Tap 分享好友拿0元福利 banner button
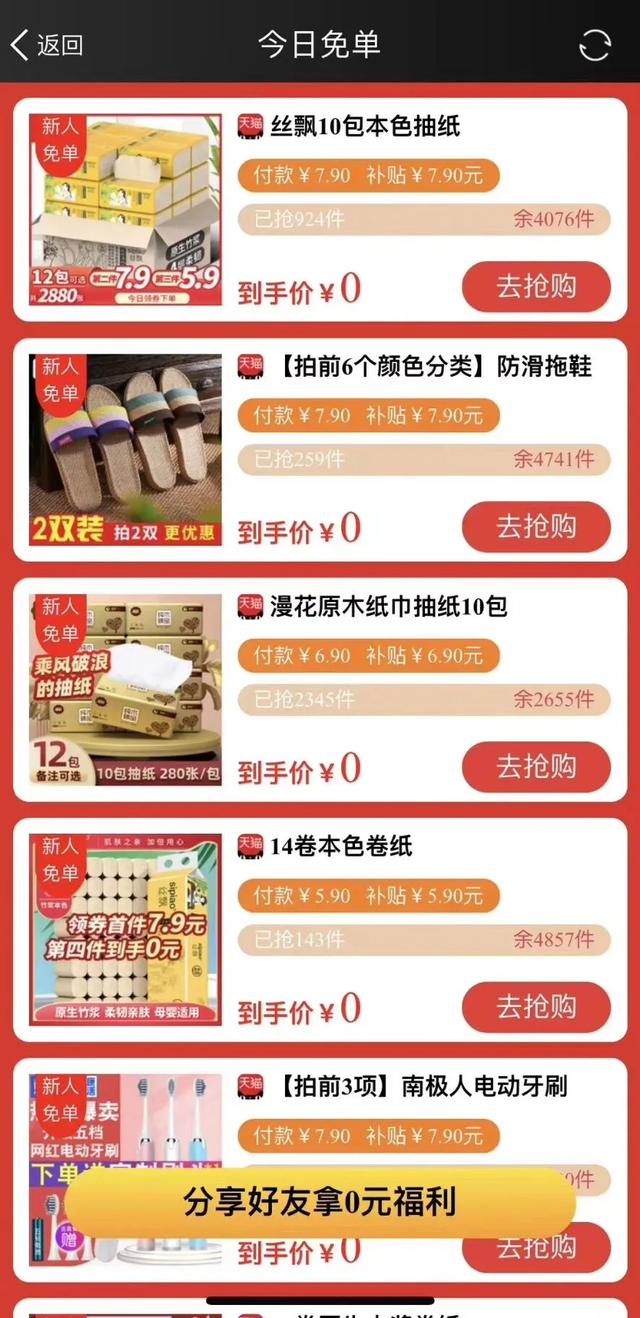Image resolution: width=640 pixels, height=1318 pixels. point(320,1202)
